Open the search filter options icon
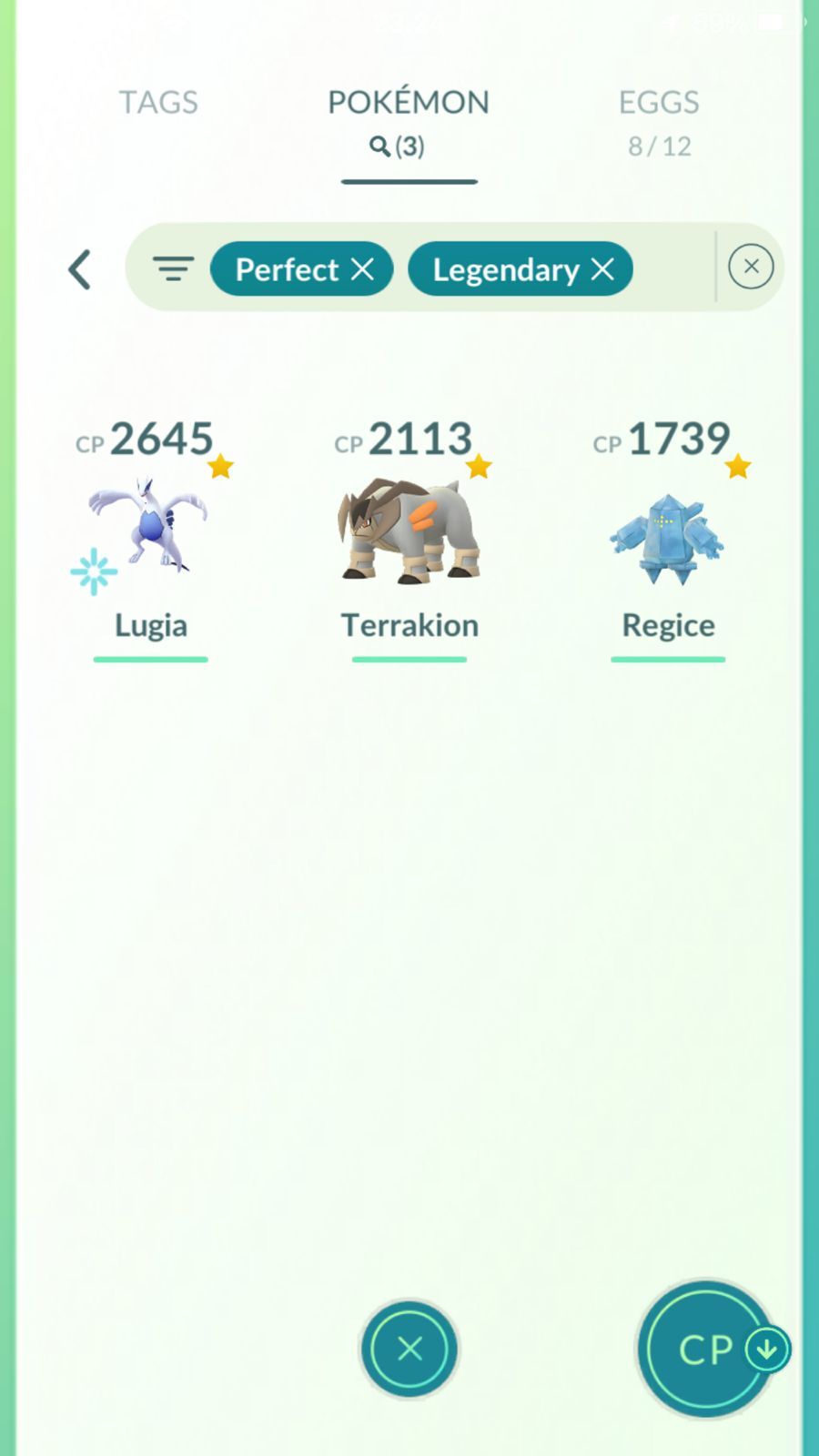 coord(173,268)
